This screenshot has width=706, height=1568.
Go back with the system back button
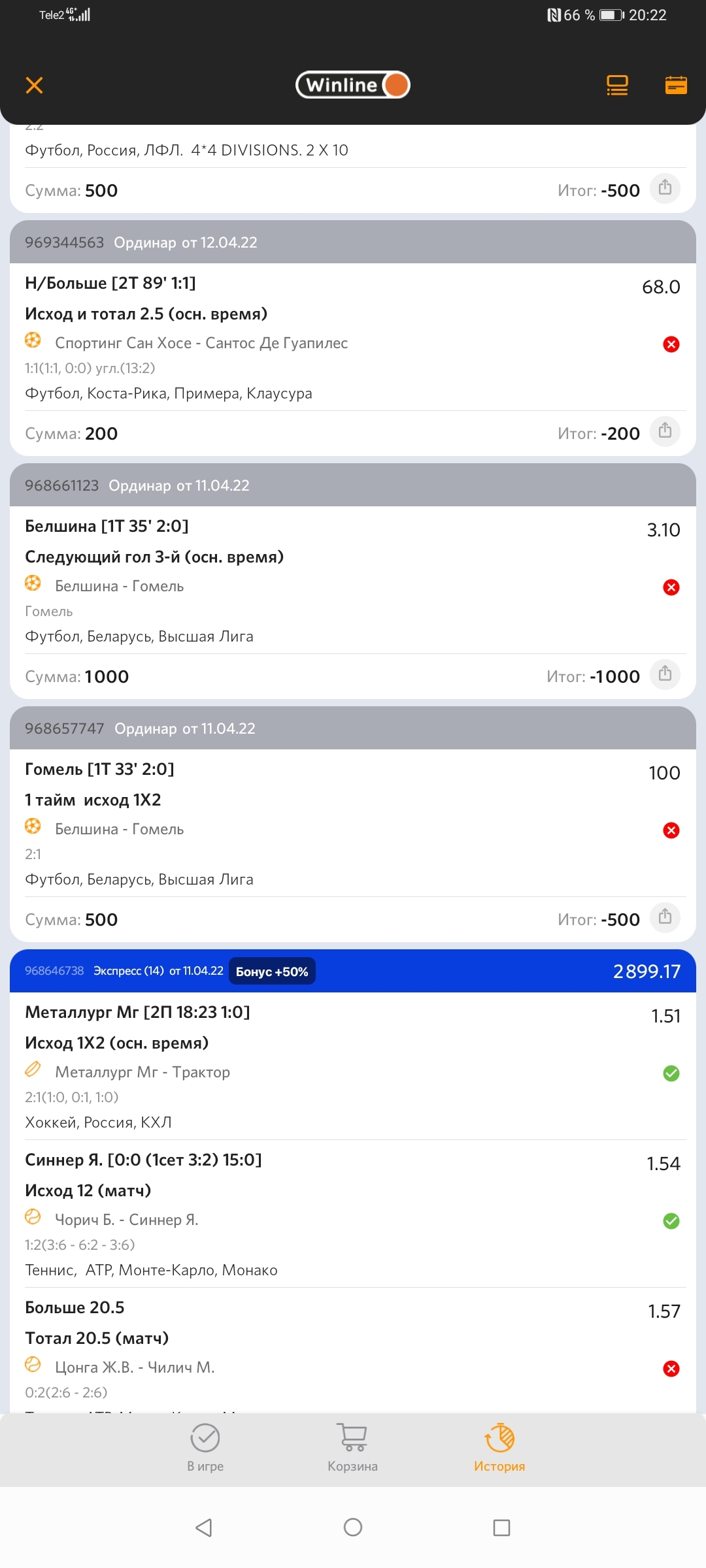coord(204,1527)
